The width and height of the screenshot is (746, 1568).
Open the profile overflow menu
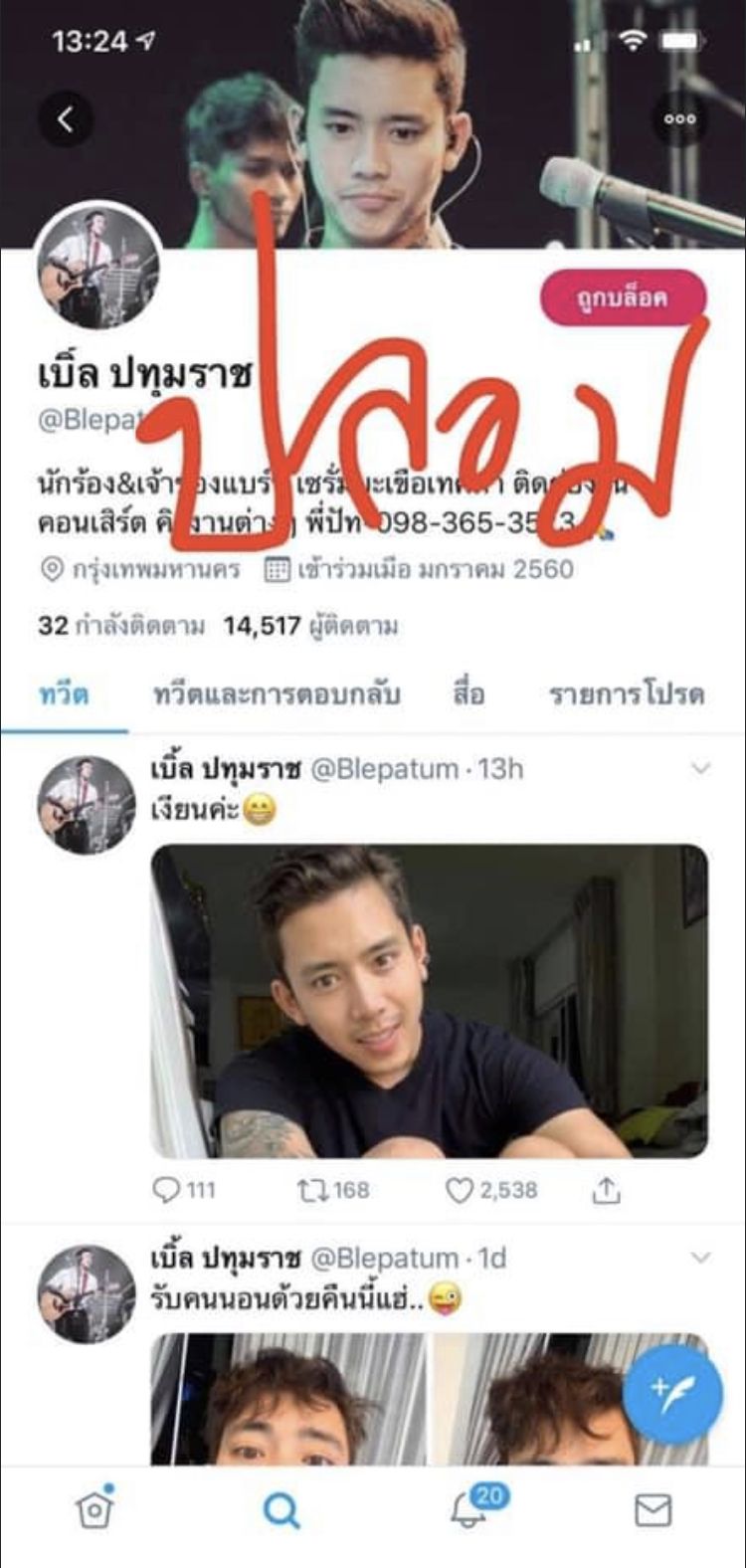680,119
